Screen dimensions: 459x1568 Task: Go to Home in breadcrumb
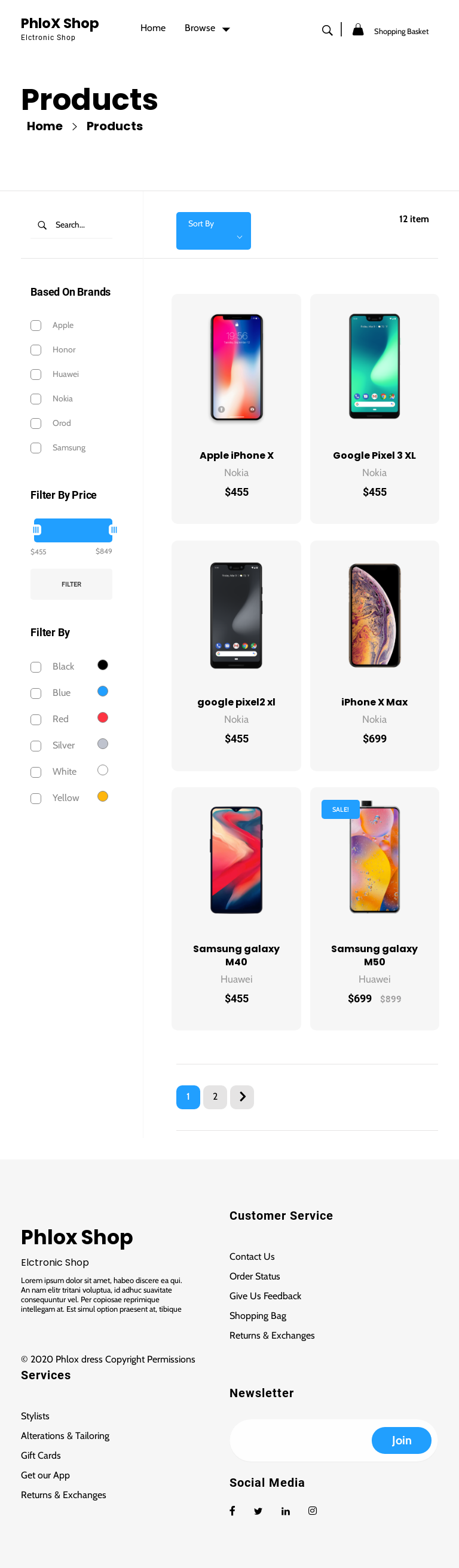click(x=44, y=126)
